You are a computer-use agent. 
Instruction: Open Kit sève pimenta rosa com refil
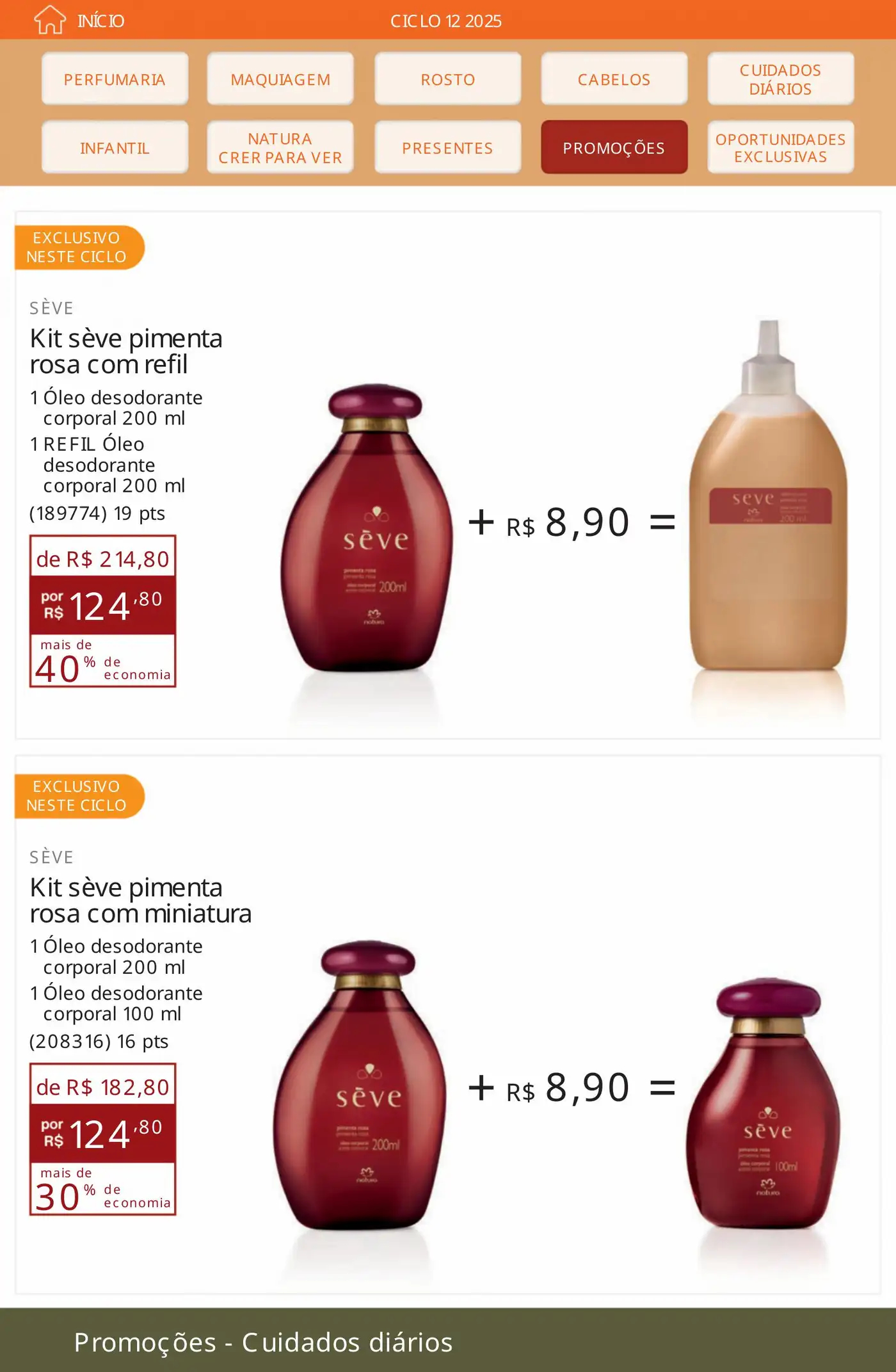[x=126, y=351]
